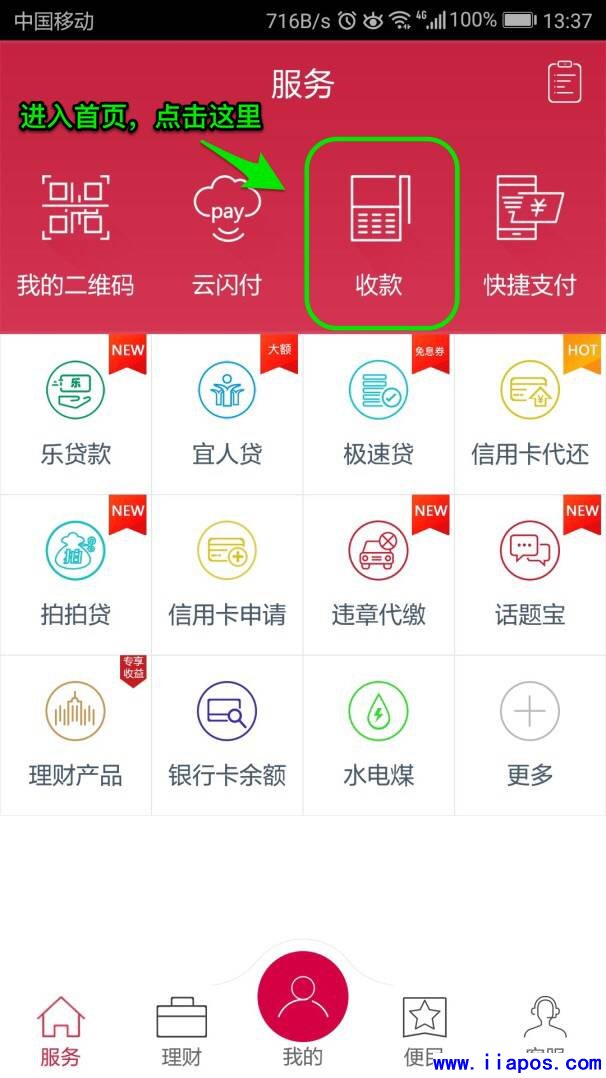Image resolution: width=606 pixels, height=1078 pixels.
Task: Open 水电煤 (utilities payment)
Action: point(378,735)
